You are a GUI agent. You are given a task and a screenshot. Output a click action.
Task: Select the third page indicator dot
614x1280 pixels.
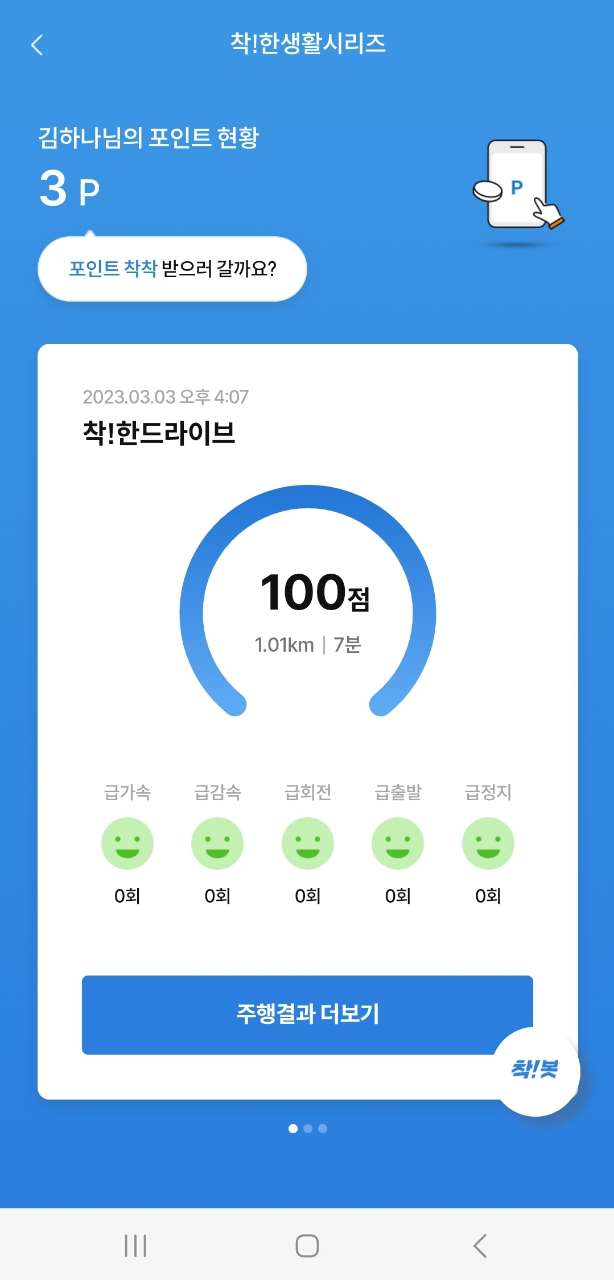(x=322, y=1129)
